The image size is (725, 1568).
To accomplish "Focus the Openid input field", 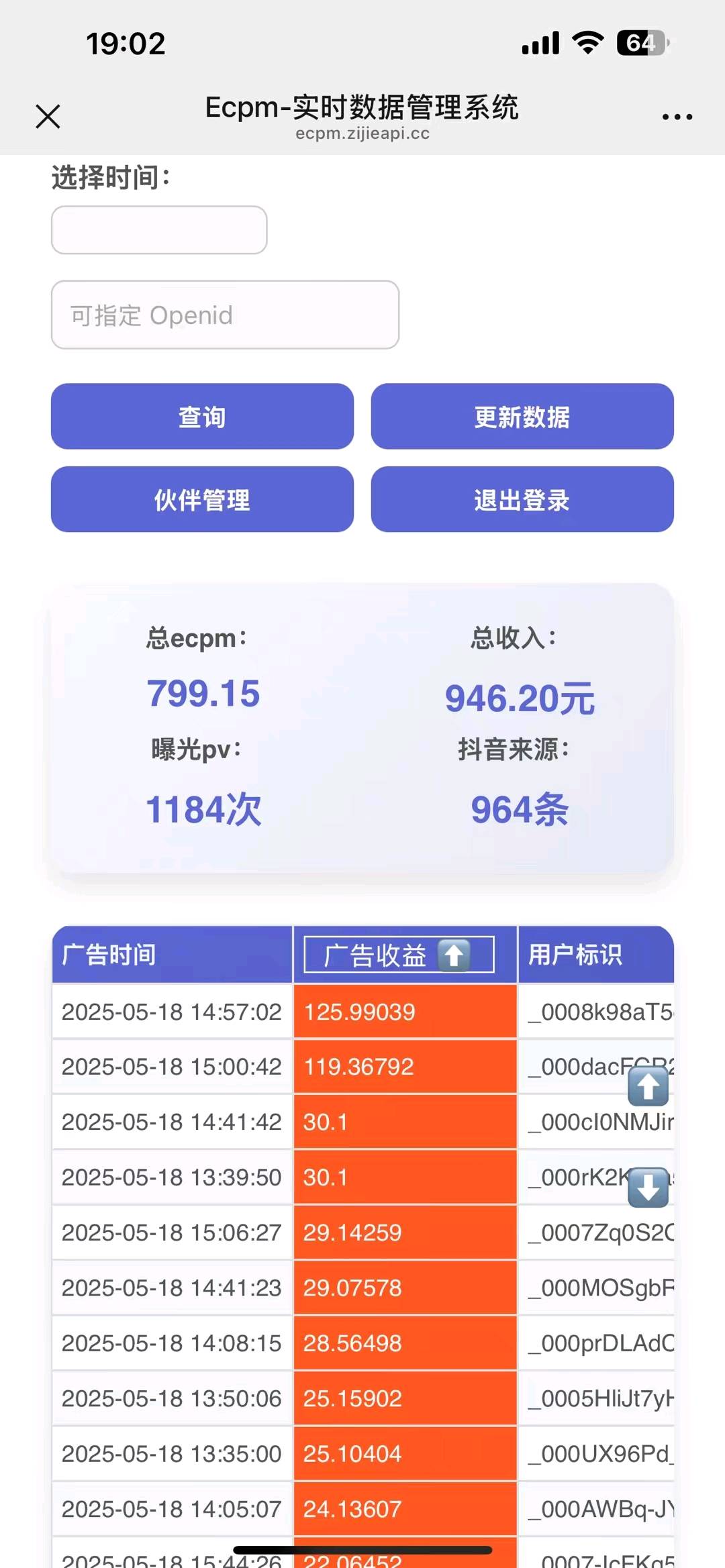I will tap(225, 315).
